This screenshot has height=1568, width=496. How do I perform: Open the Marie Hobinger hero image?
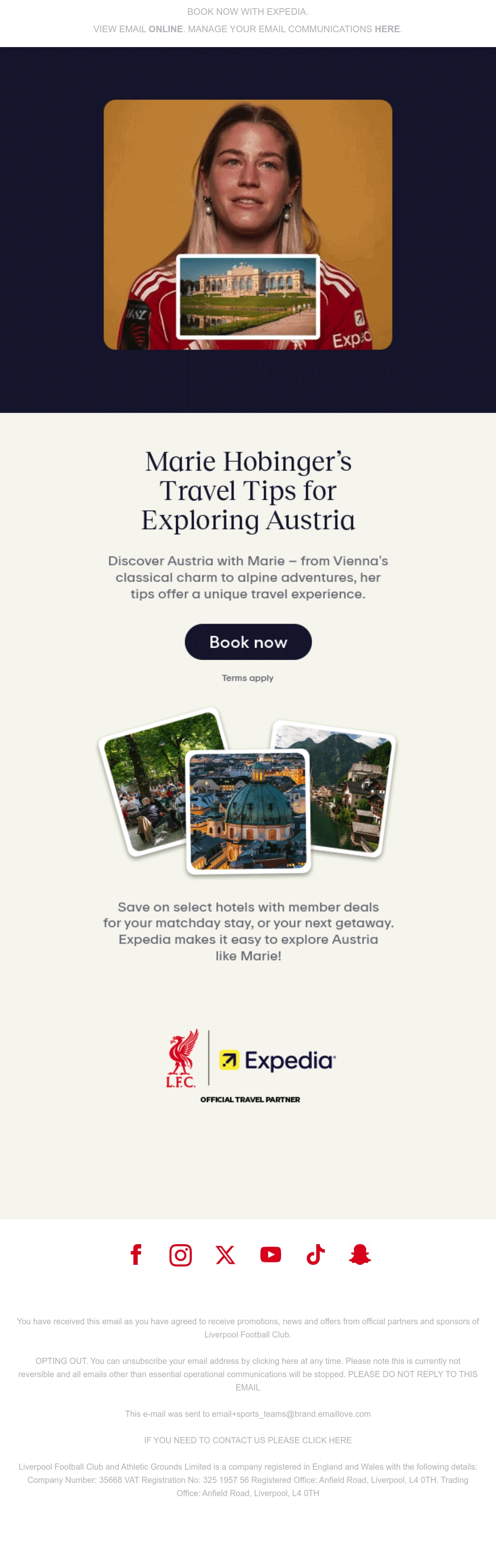coord(248,225)
